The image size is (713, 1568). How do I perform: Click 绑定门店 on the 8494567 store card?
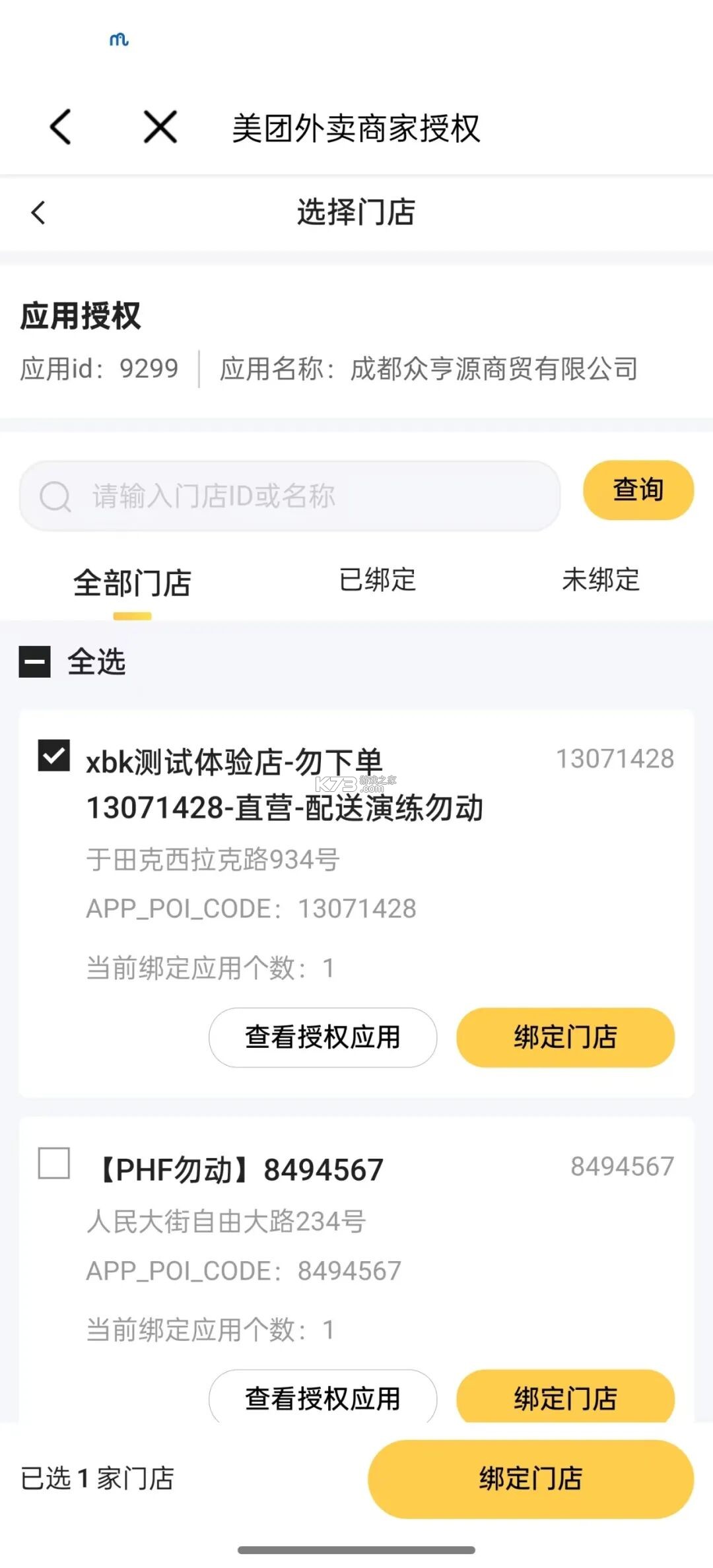(x=564, y=1397)
